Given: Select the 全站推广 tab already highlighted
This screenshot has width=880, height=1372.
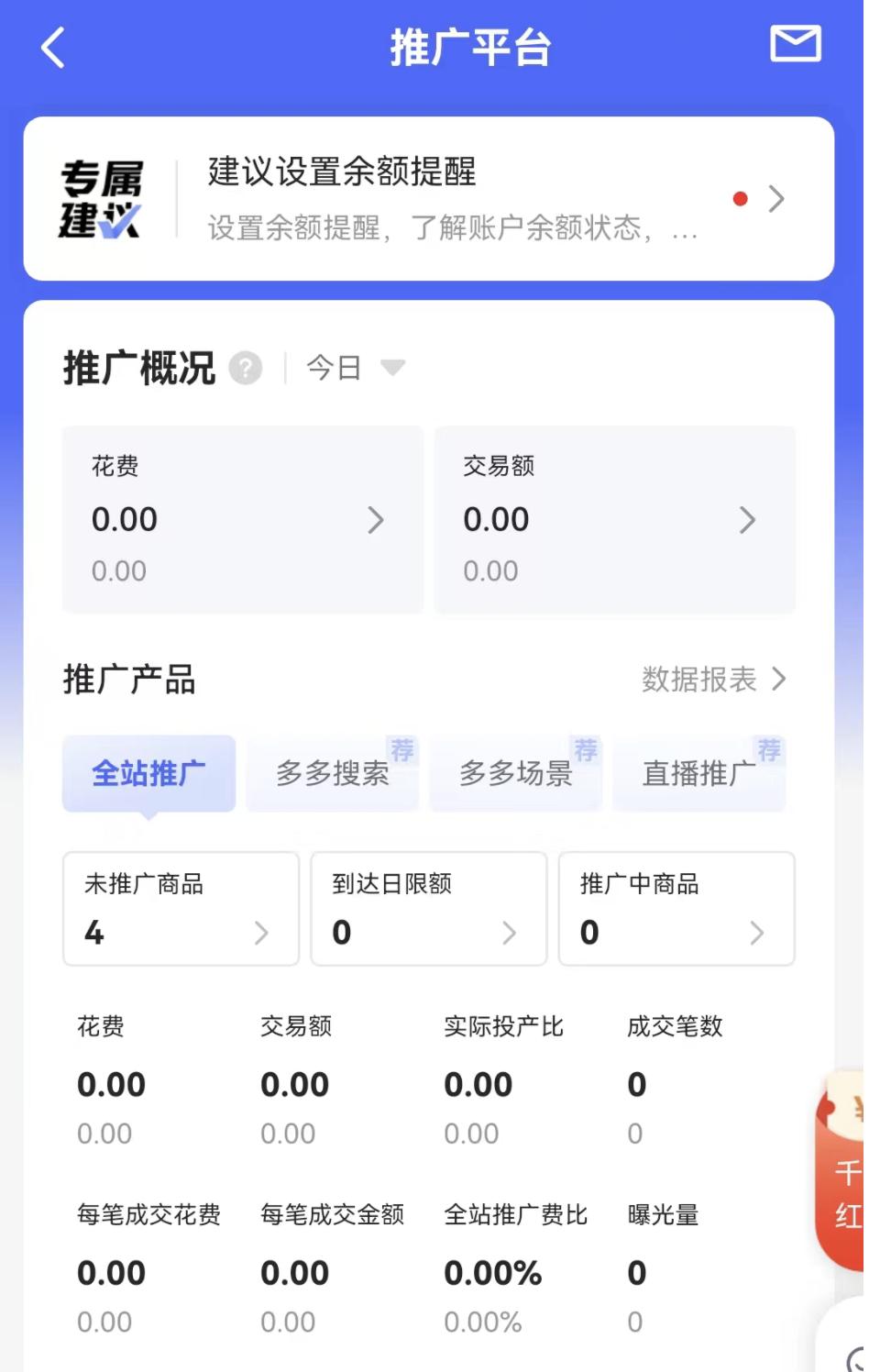Looking at the screenshot, I should pyautogui.click(x=148, y=773).
